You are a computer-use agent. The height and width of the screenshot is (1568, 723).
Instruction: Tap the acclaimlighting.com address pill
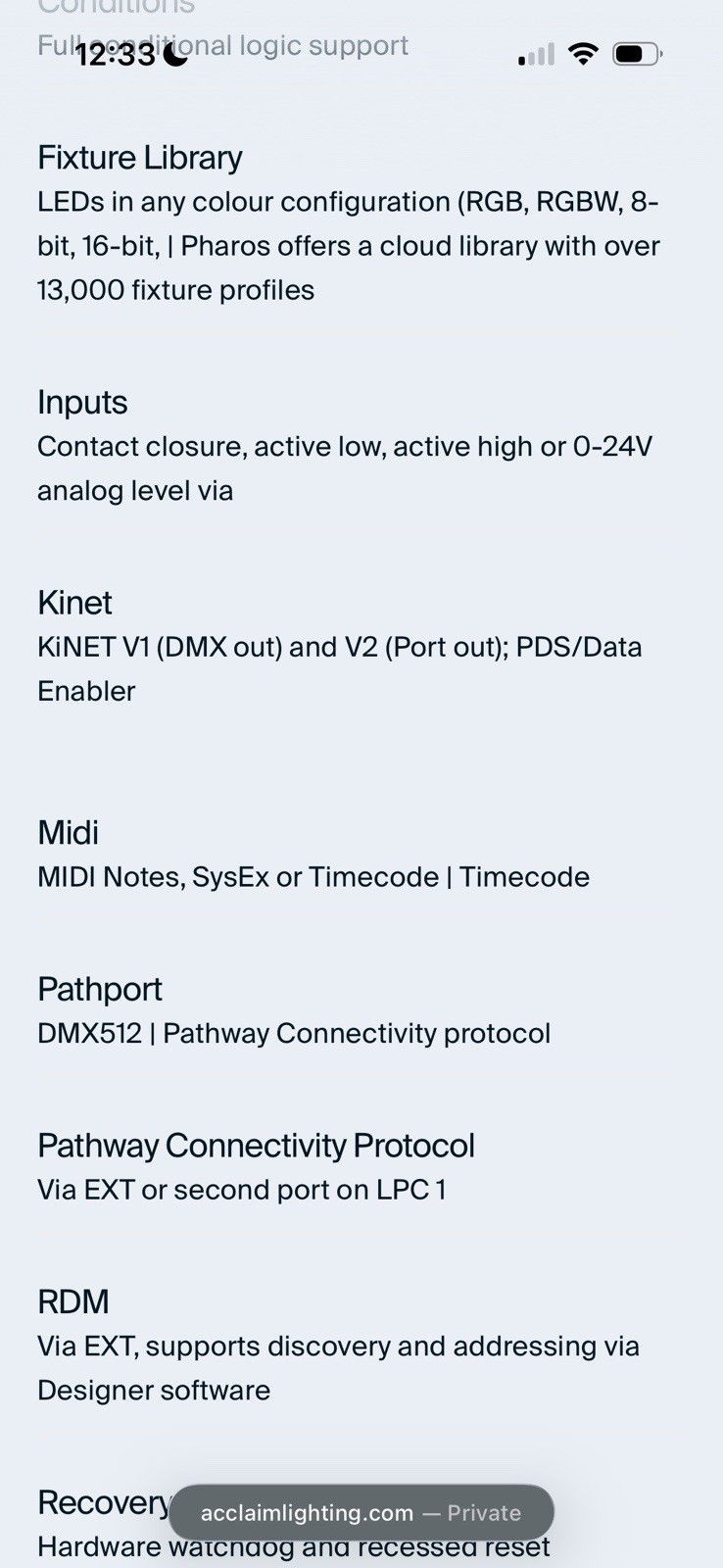[x=361, y=1512]
